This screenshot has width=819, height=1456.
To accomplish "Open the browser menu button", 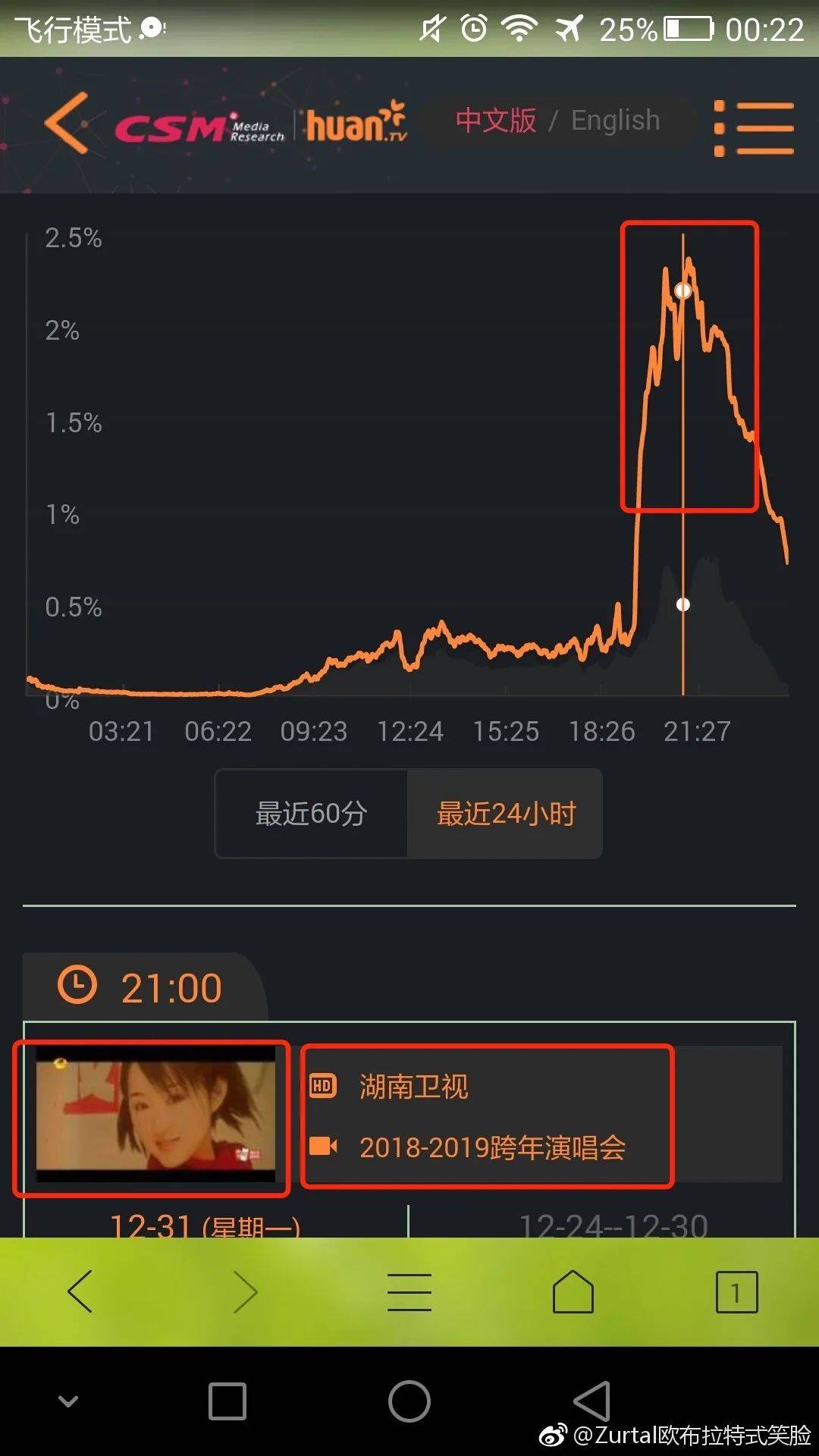I will pyautogui.click(x=409, y=1291).
